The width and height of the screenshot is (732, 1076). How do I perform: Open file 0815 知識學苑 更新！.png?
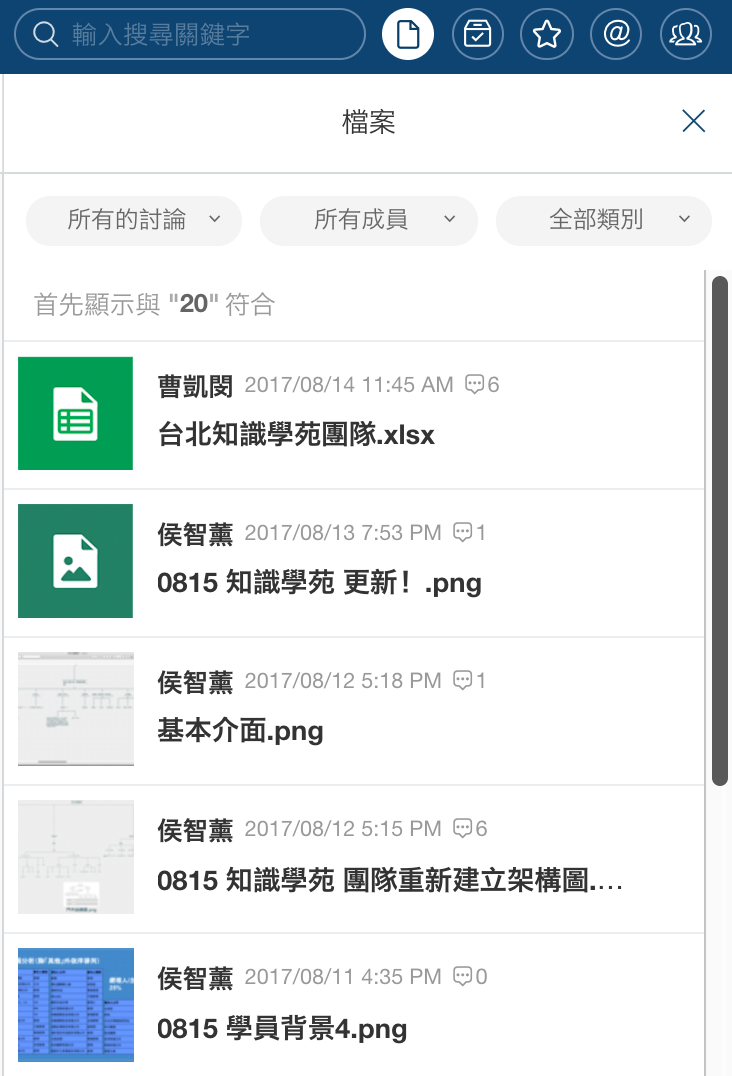(x=319, y=583)
